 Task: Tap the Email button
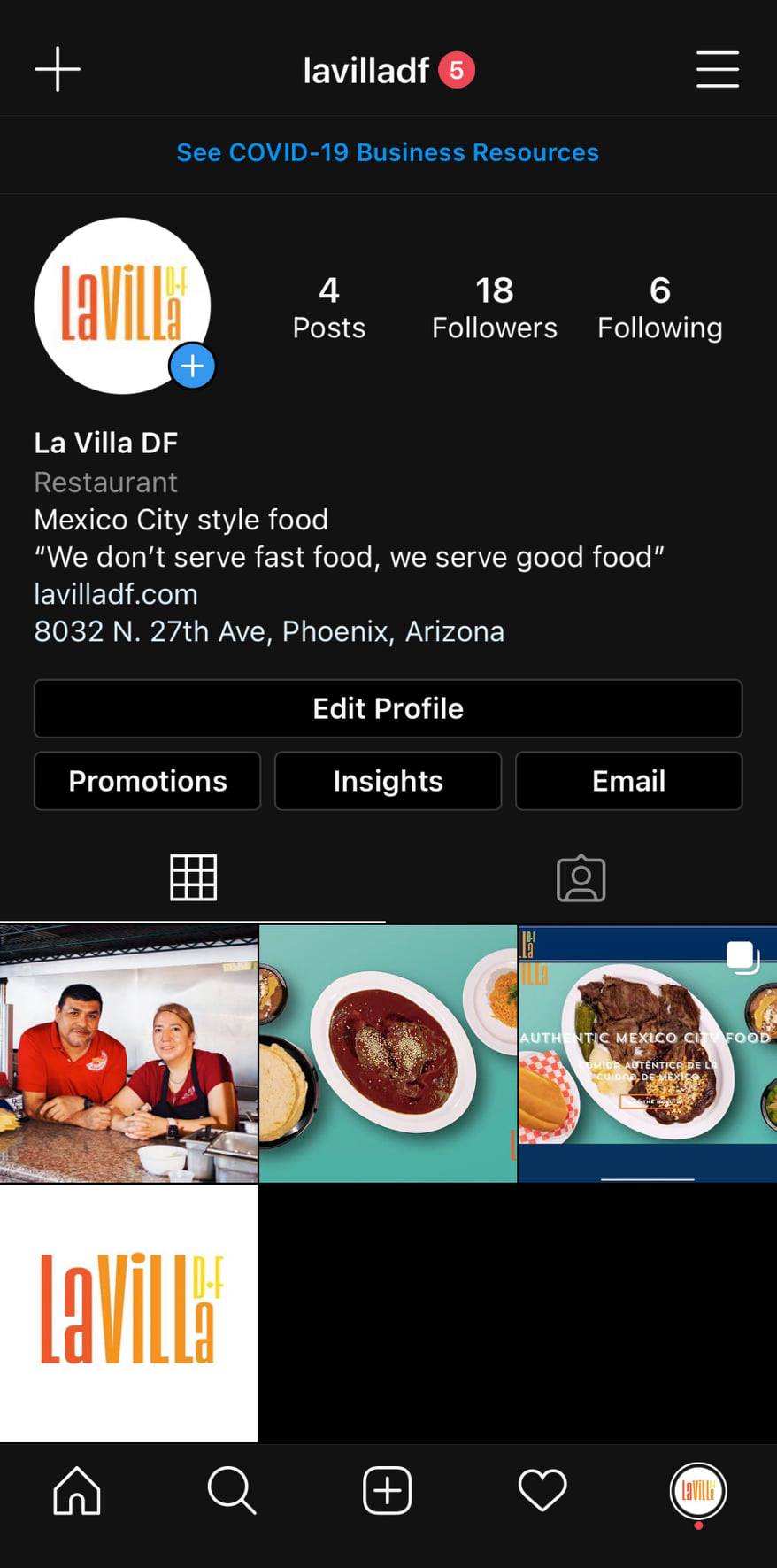coord(628,781)
